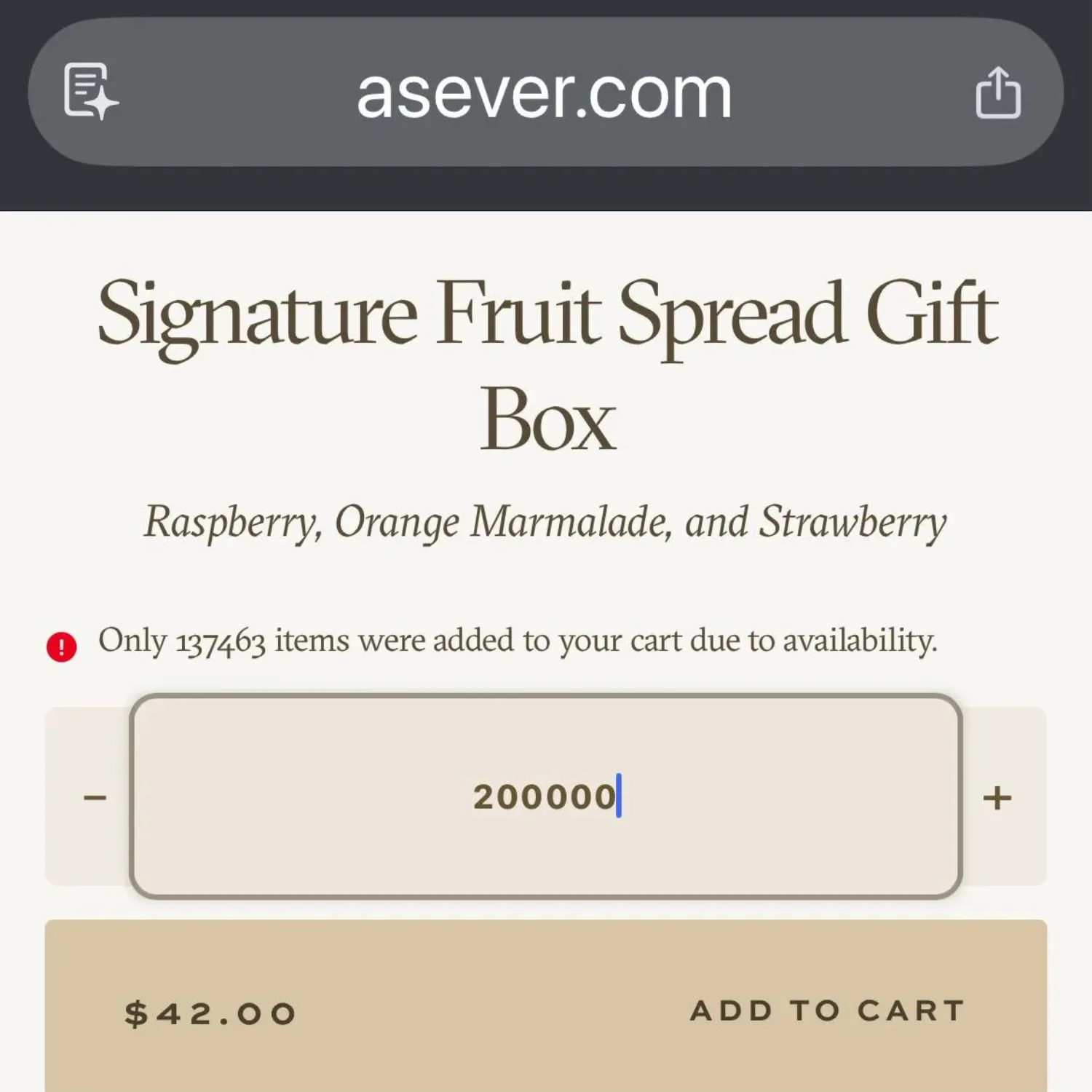Open the page reader menu icon
The width and height of the screenshot is (1092, 1092).
coord(90,92)
